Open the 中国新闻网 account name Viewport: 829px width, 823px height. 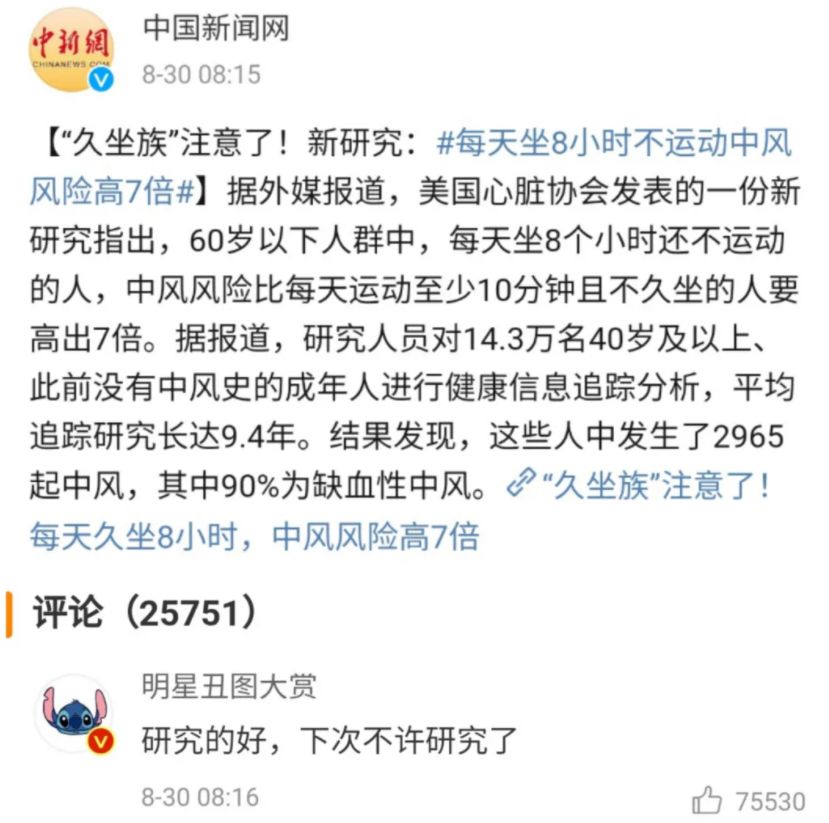[x=215, y=28]
